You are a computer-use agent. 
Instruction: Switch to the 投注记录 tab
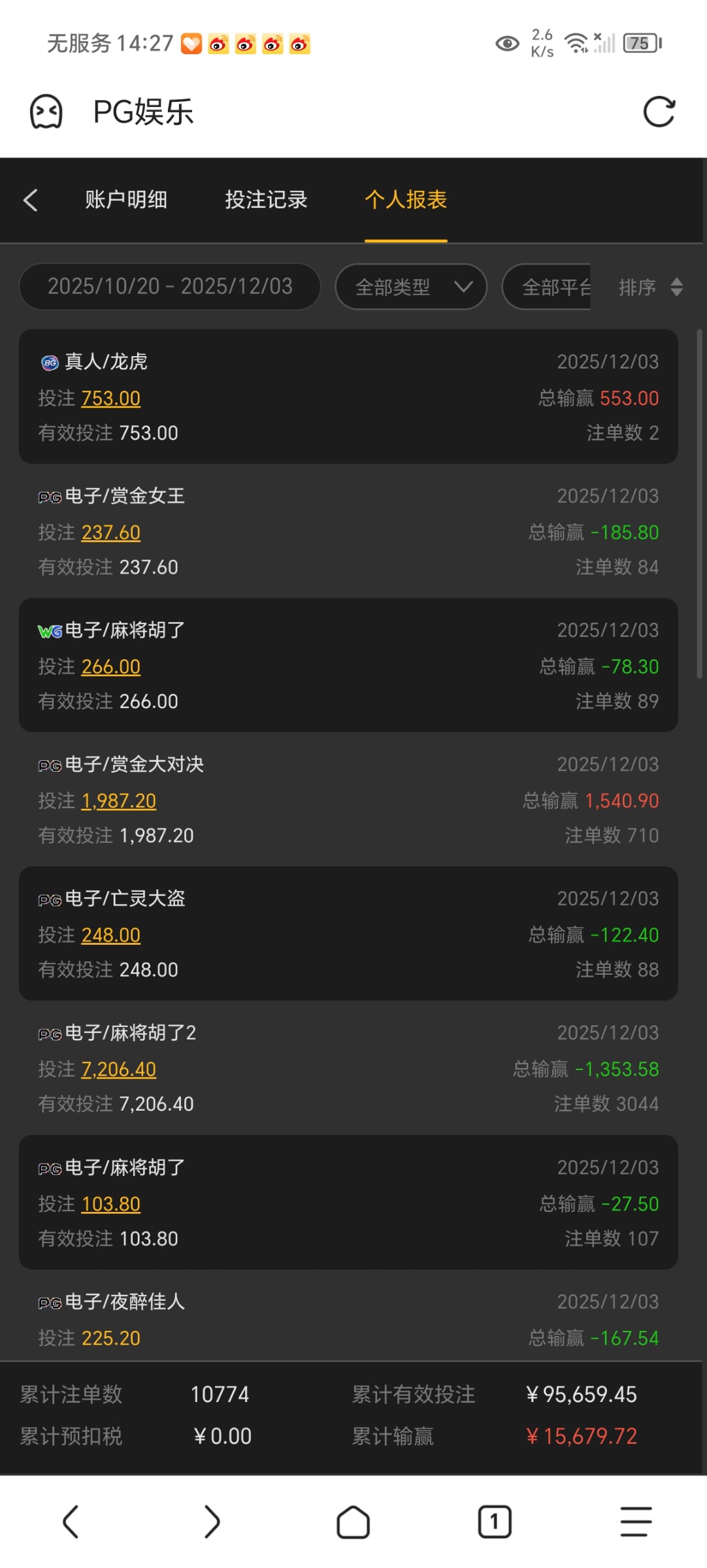[266, 200]
